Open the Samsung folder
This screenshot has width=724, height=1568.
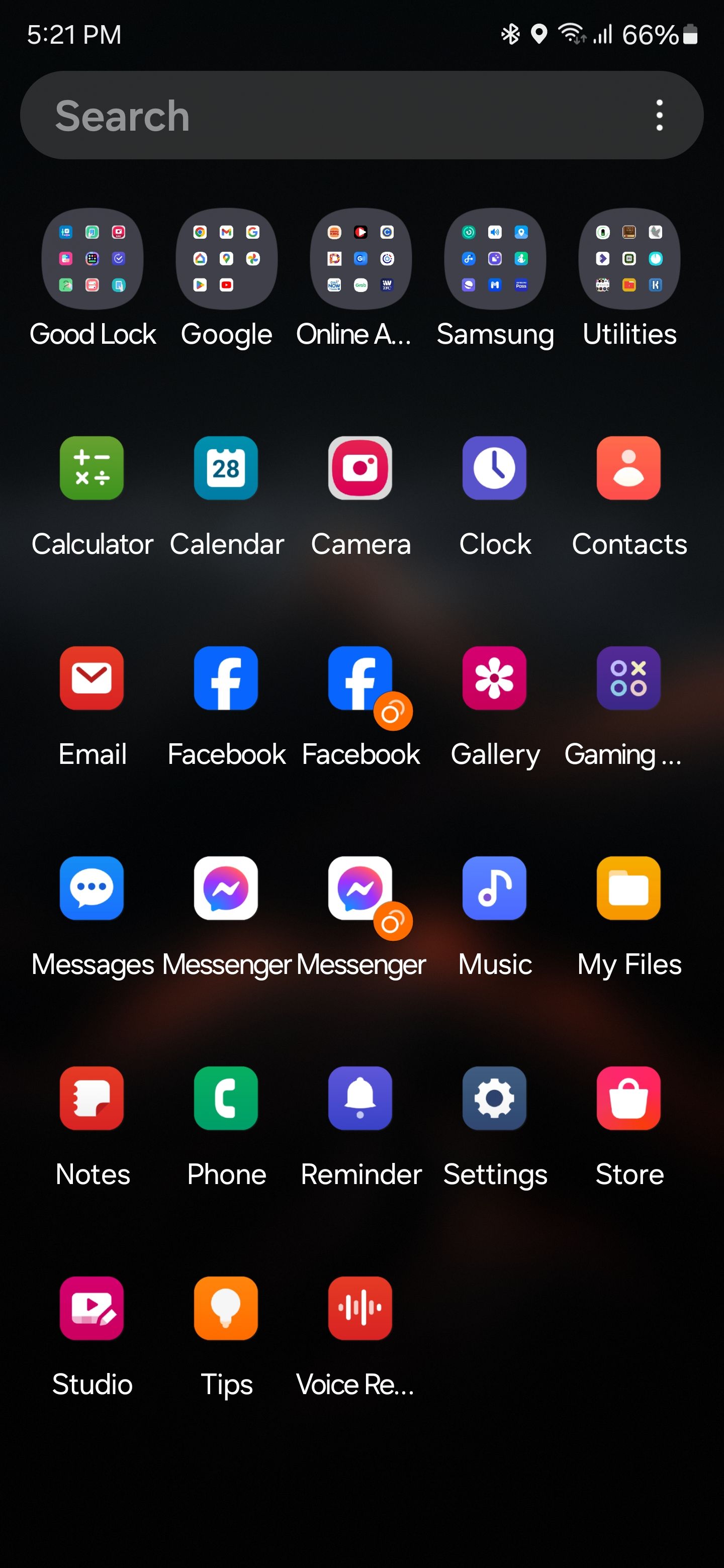click(494, 260)
